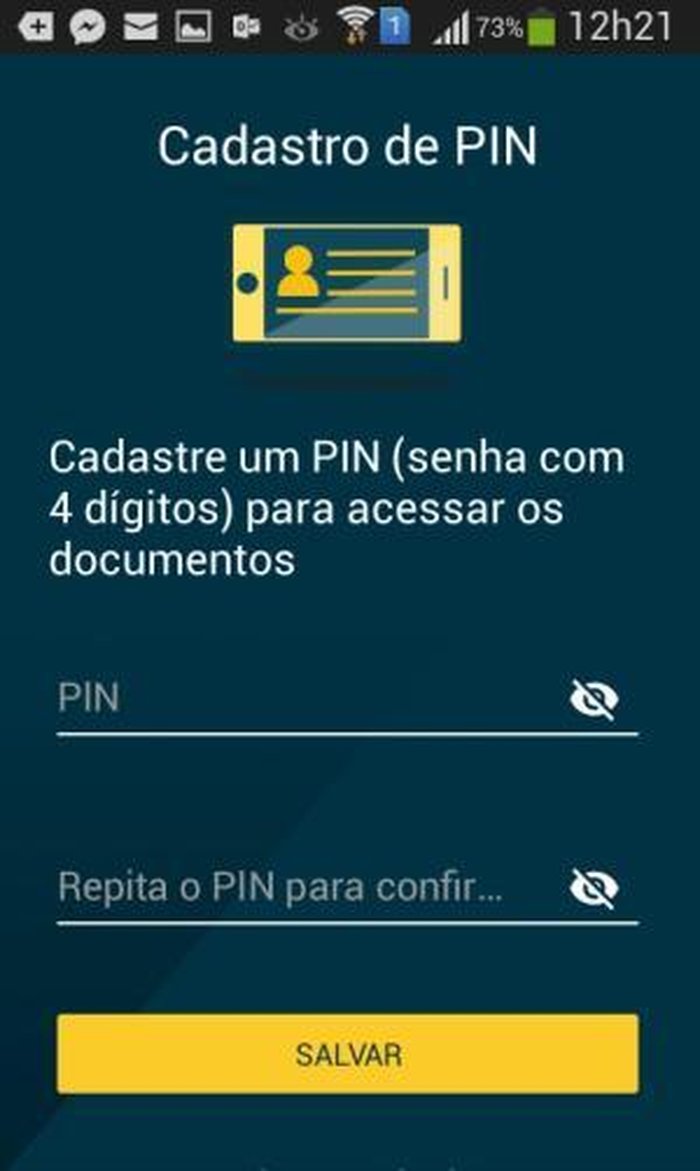Show the PIN field's hidden digits
700x1171 pixels.
coord(594,699)
